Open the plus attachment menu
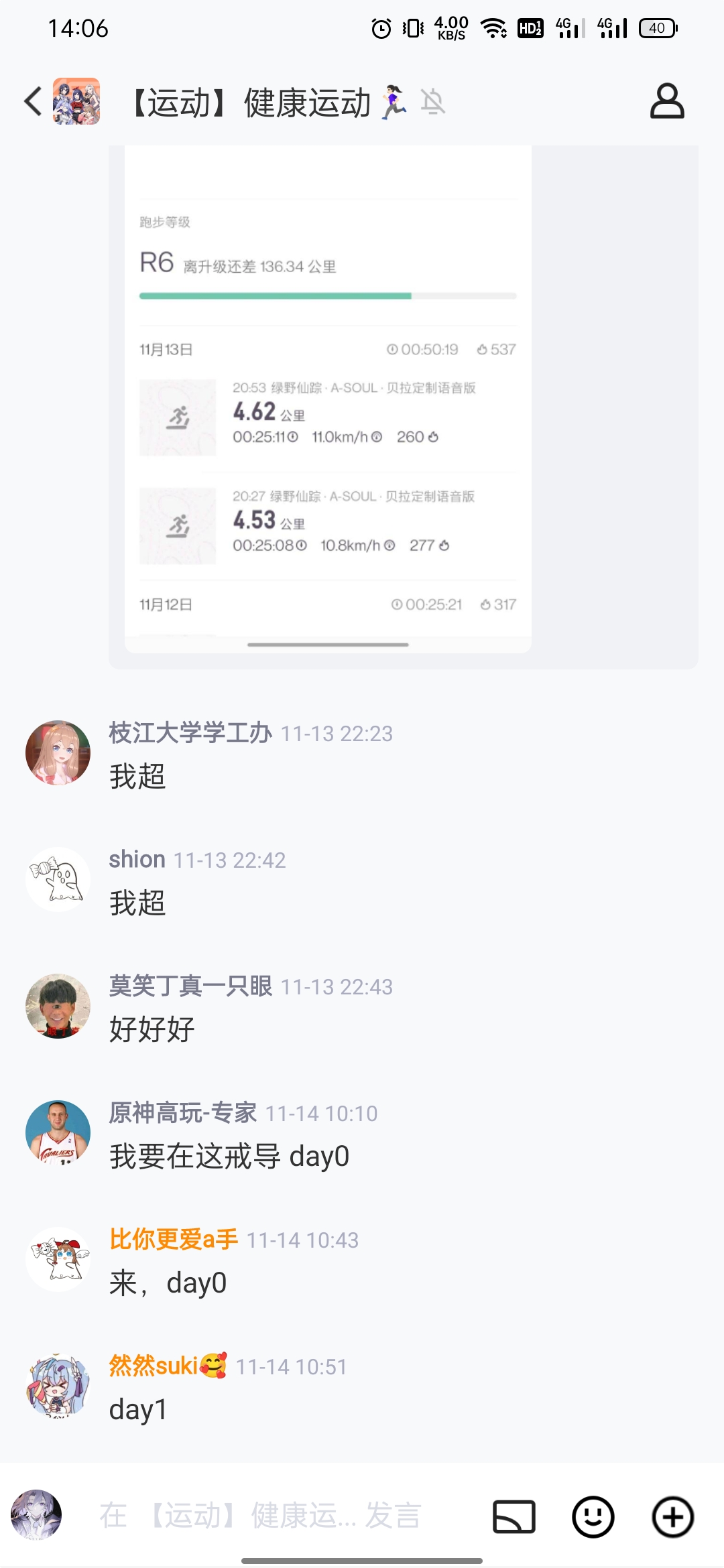Viewport: 724px width, 1568px height. click(672, 1516)
